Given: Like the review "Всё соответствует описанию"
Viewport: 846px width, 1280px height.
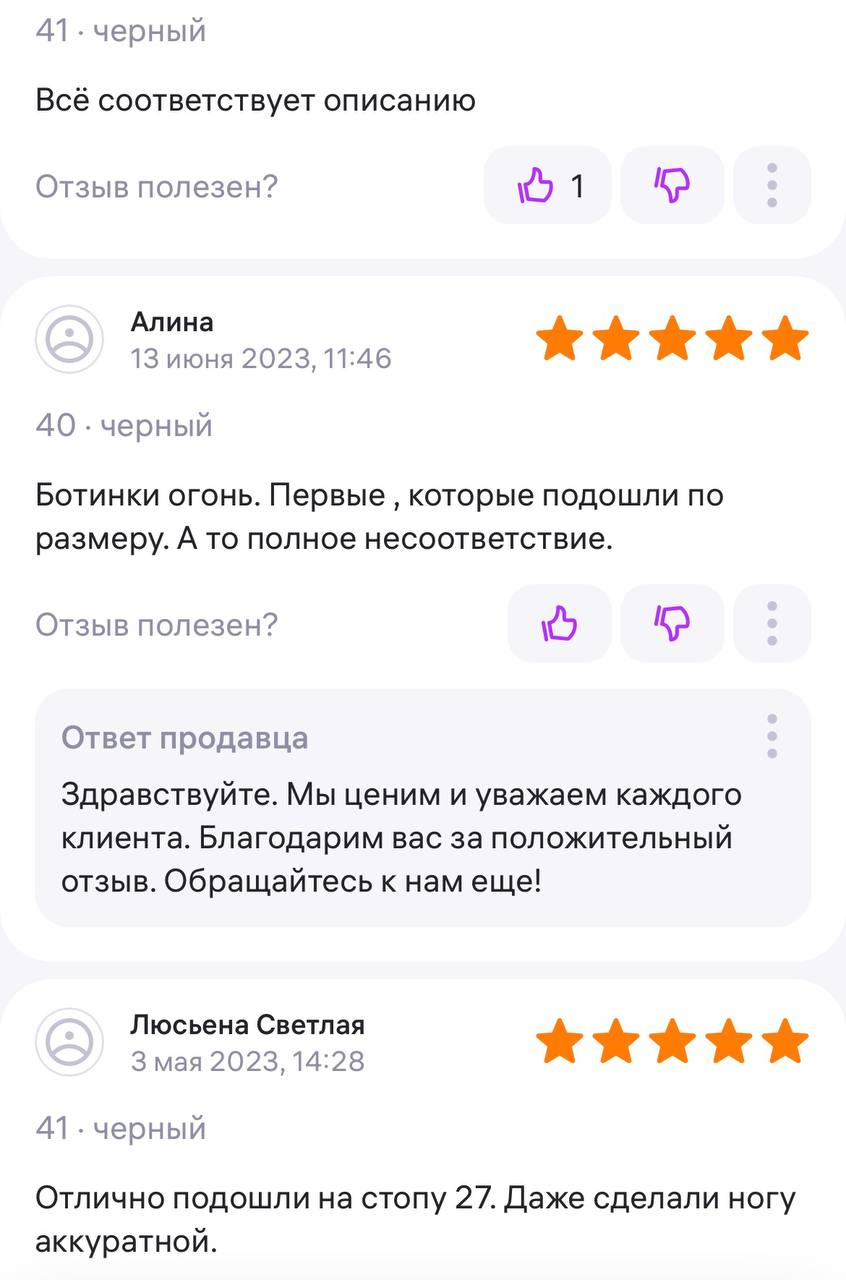Looking at the screenshot, I should pyautogui.click(x=547, y=186).
